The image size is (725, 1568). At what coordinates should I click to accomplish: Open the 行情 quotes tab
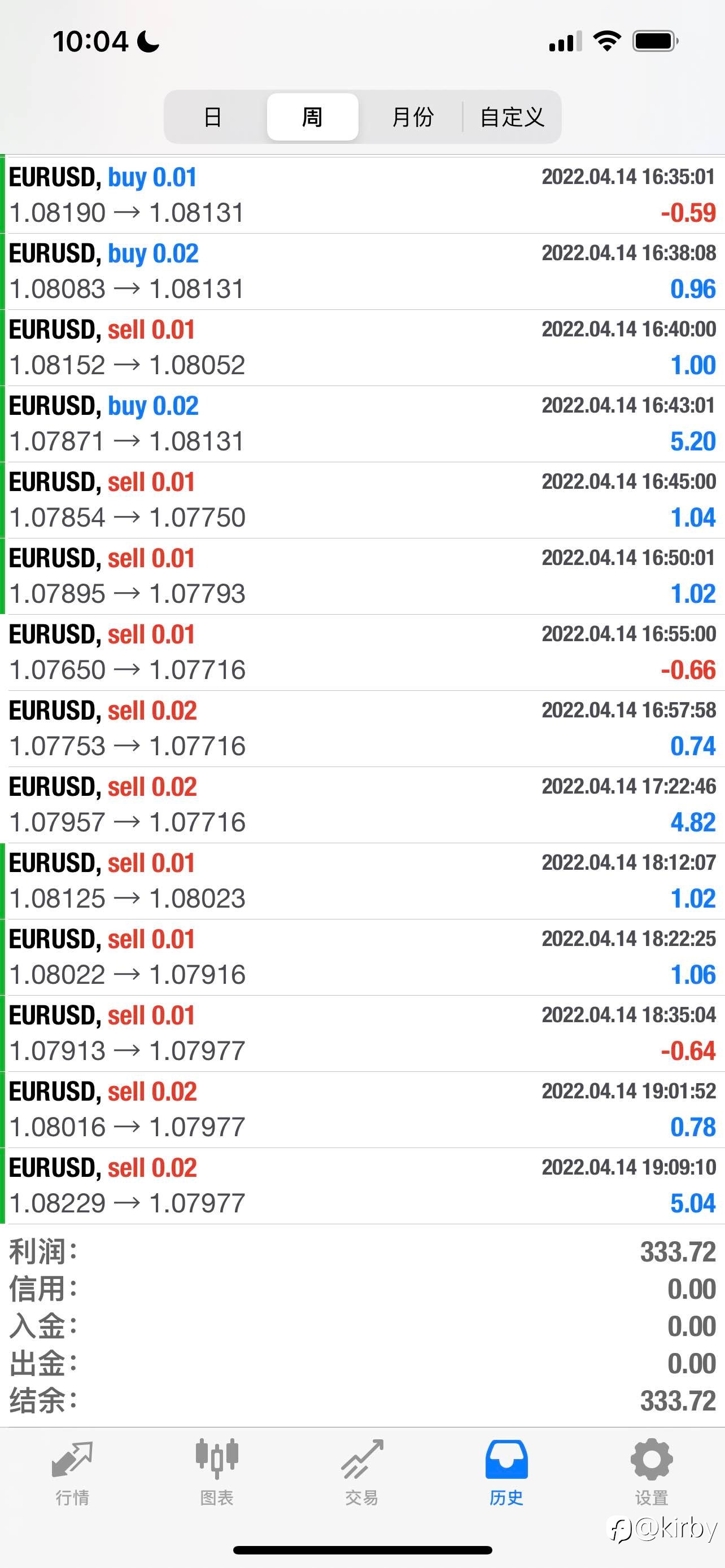click(x=72, y=1473)
